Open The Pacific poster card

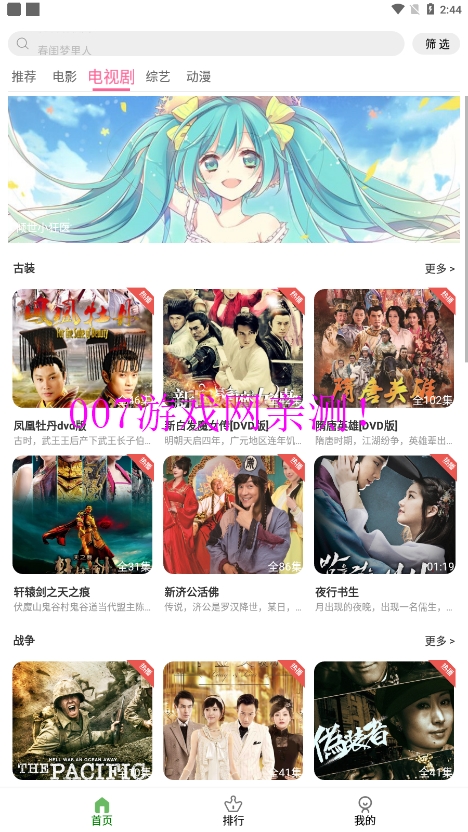tap(82, 721)
